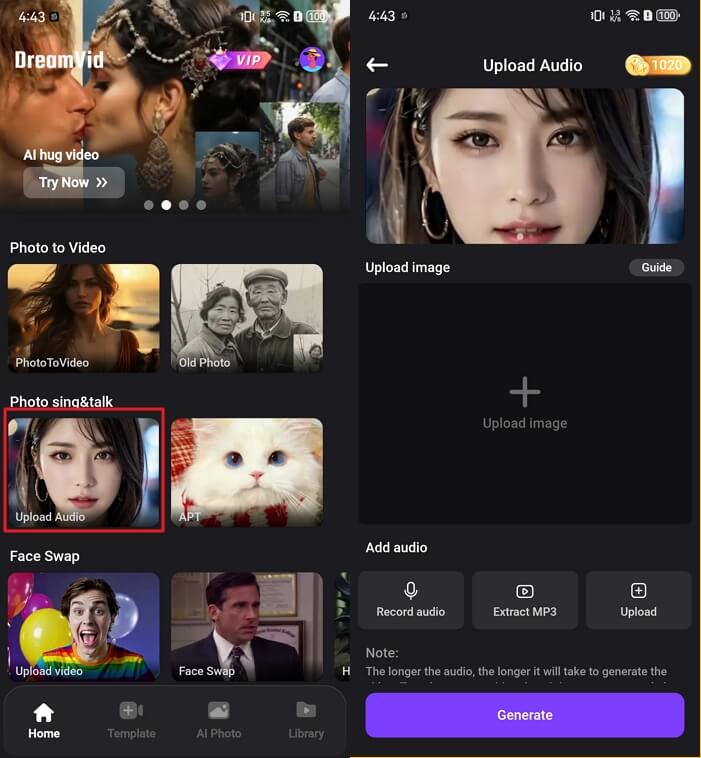Open the Guide button
This screenshot has width=701, height=758.
656,267
